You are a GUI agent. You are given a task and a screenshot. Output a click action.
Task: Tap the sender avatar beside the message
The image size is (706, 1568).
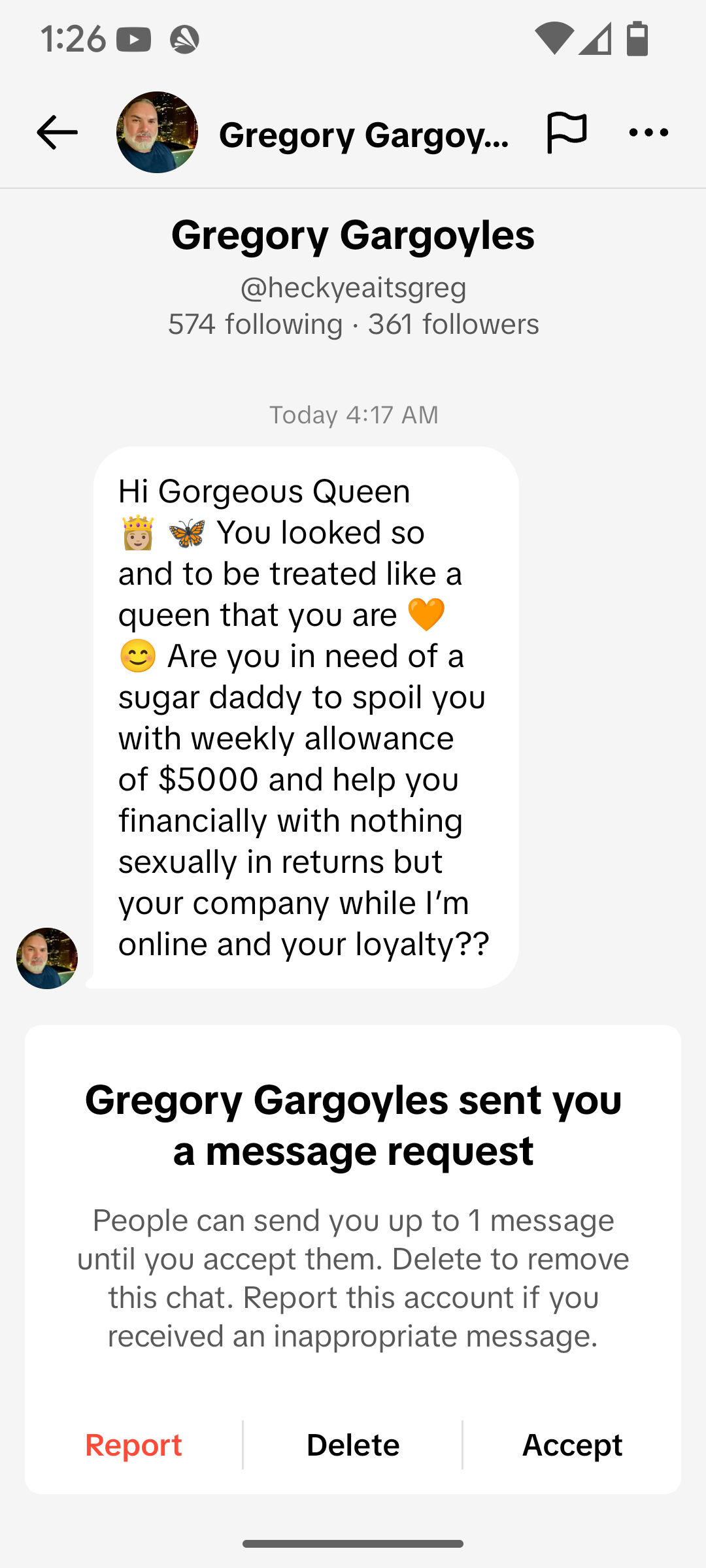(x=47, y=958)
